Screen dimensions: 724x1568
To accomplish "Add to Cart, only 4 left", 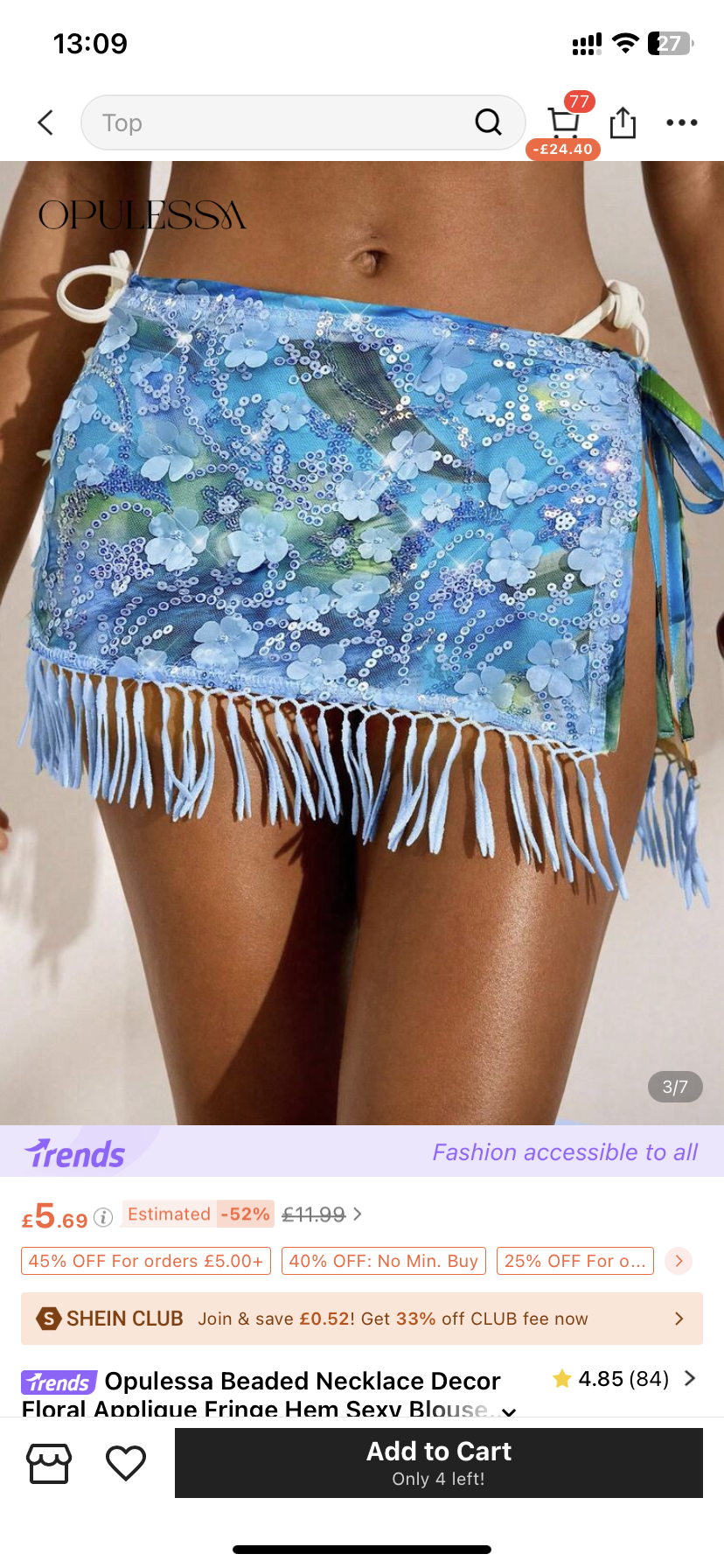I will pos(439,1463).
